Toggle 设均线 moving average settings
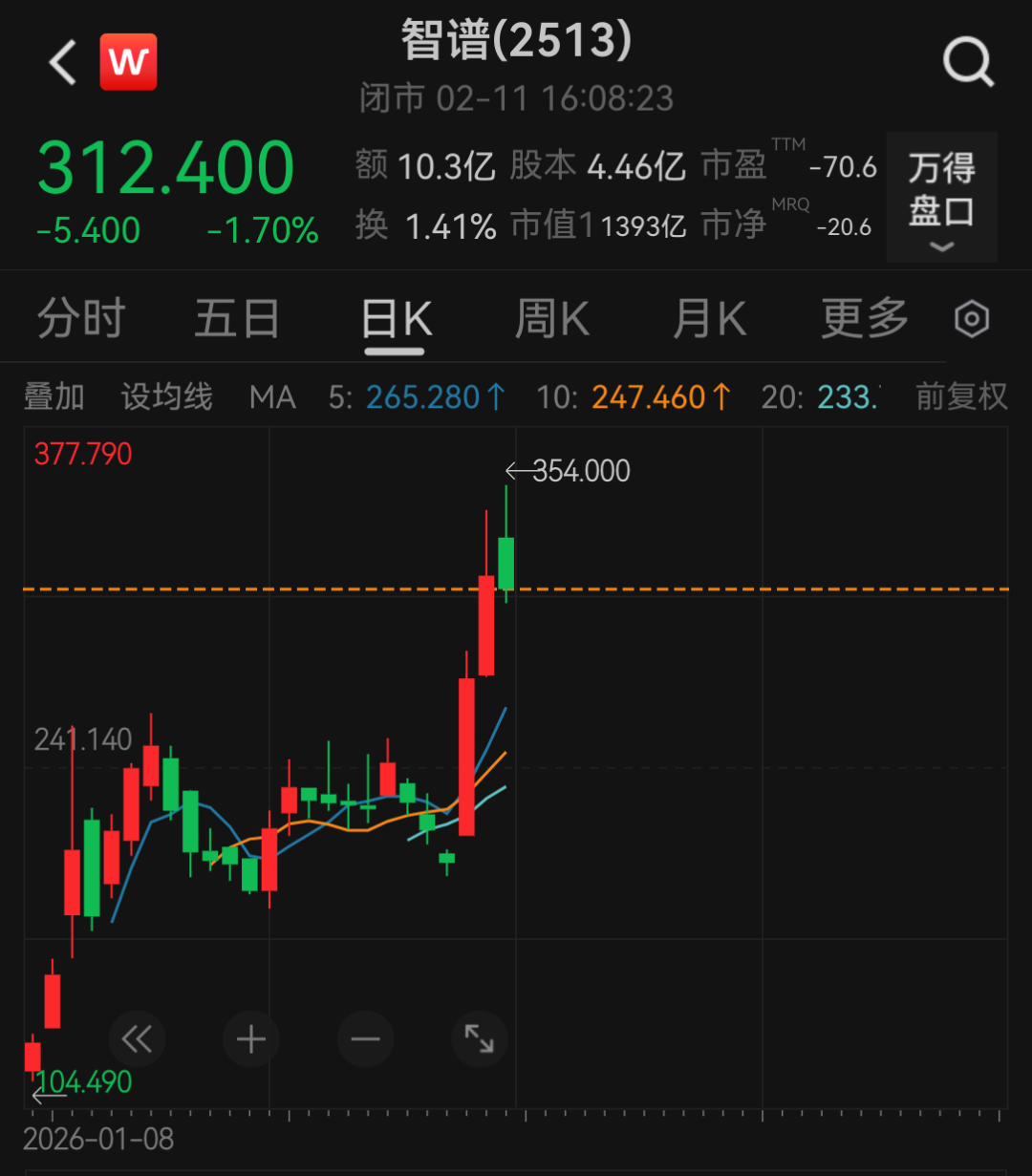Image resolution: width=1032 pixels, height=1176 pixels. tap(164, 397)
